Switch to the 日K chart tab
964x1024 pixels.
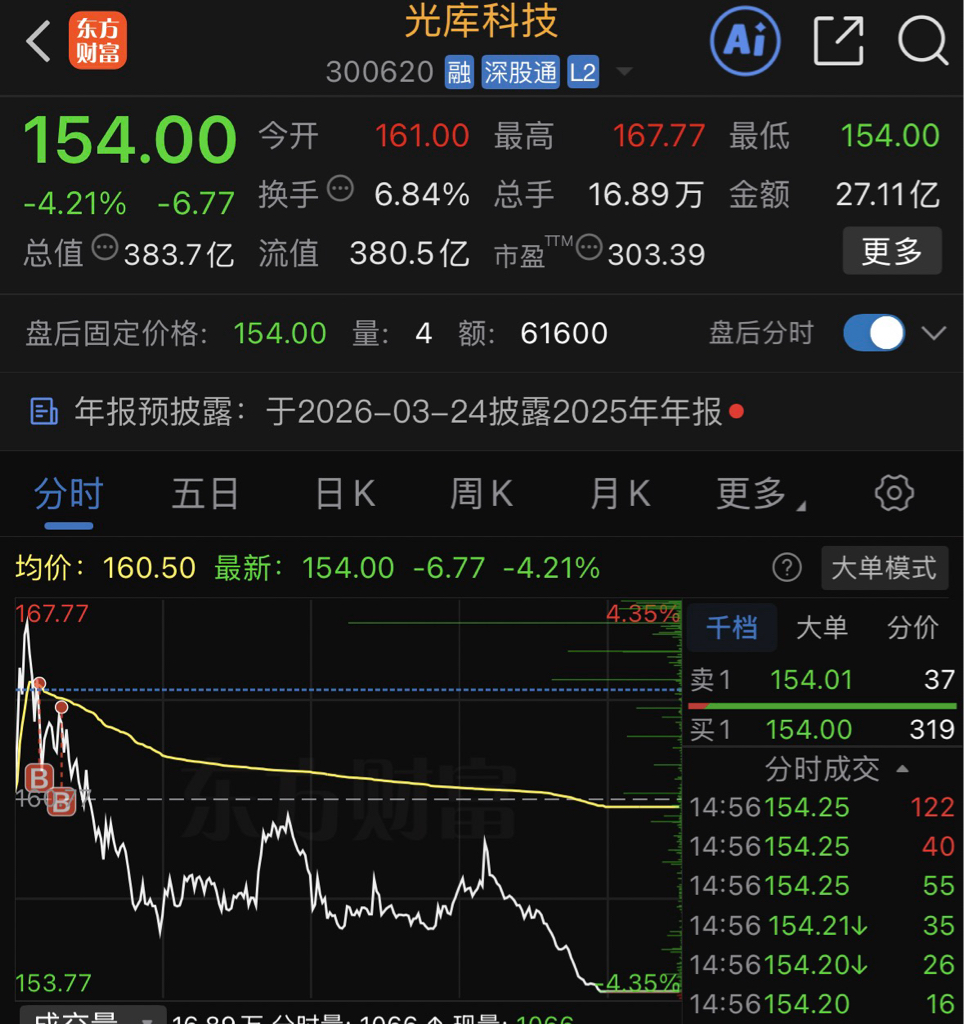pyautogui.click(x=345, y=494)
